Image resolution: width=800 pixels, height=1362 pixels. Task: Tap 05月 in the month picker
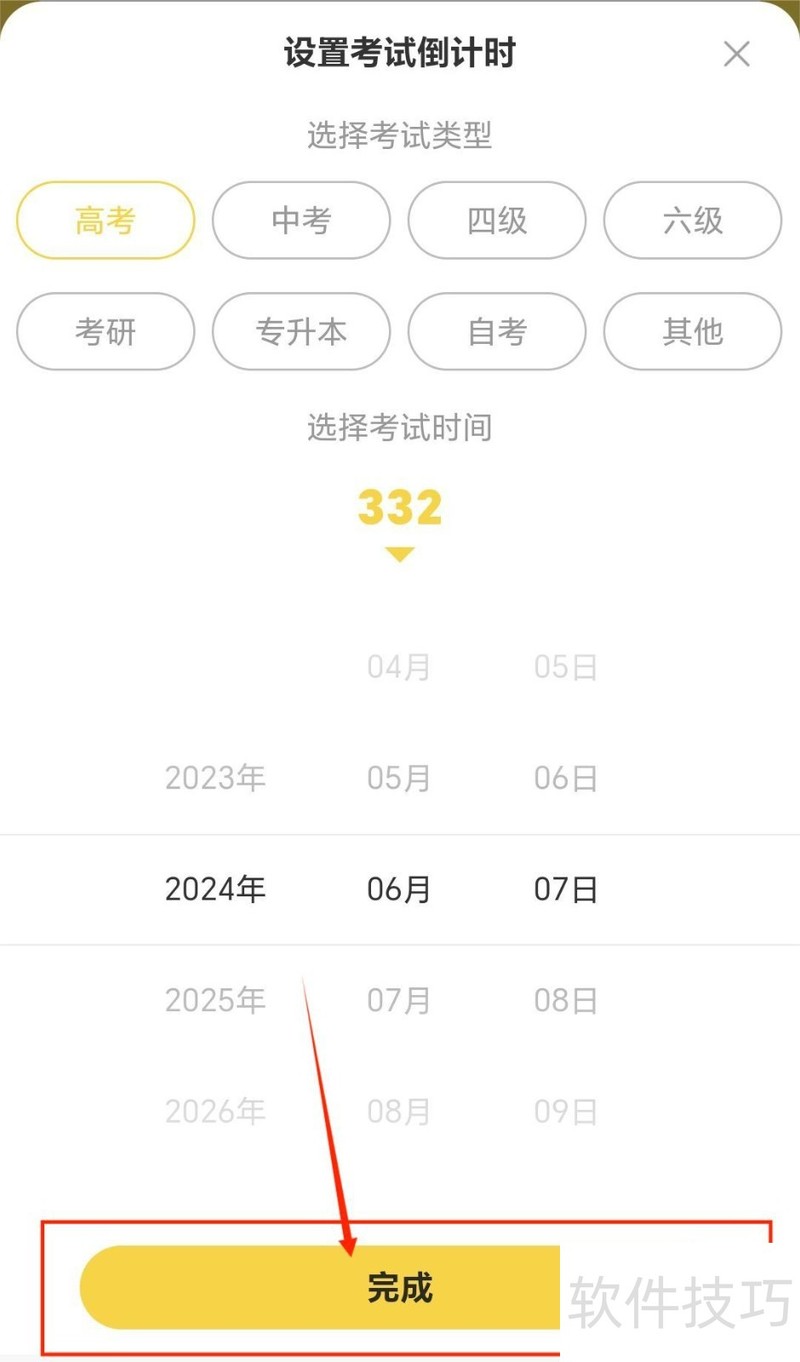point(399,778)
